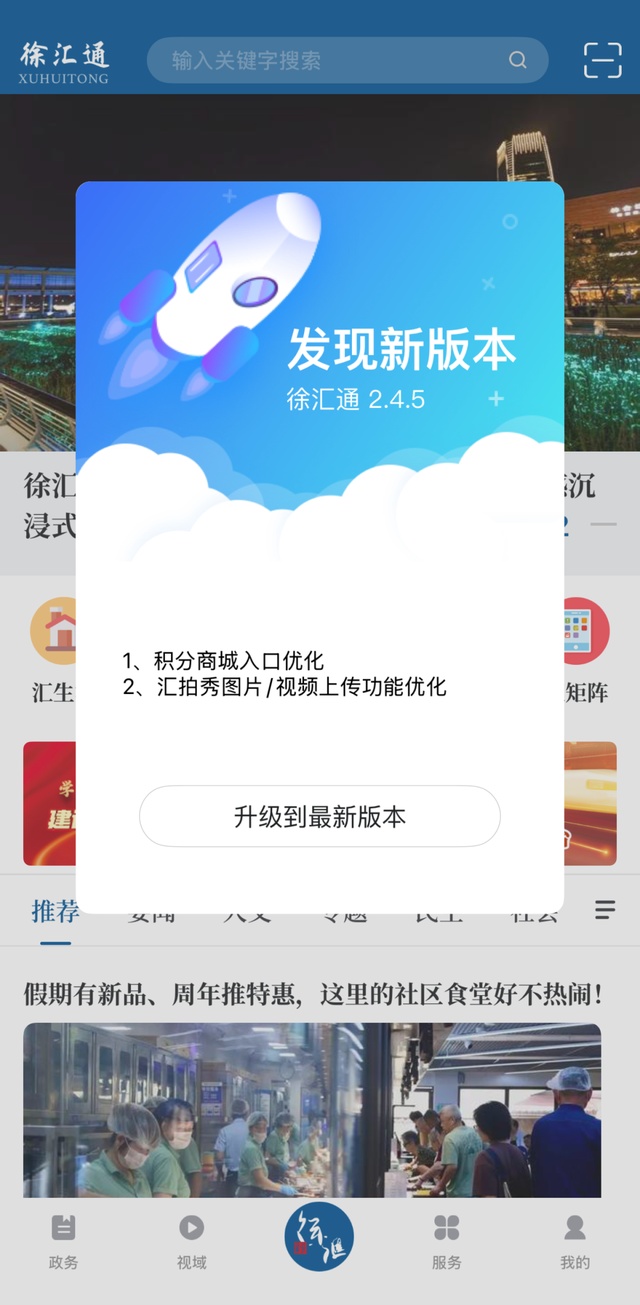The width and height of the screenshot is (640, 1305).
Task: Open the center 徐汇 home button
Action: pos(319,1236)
